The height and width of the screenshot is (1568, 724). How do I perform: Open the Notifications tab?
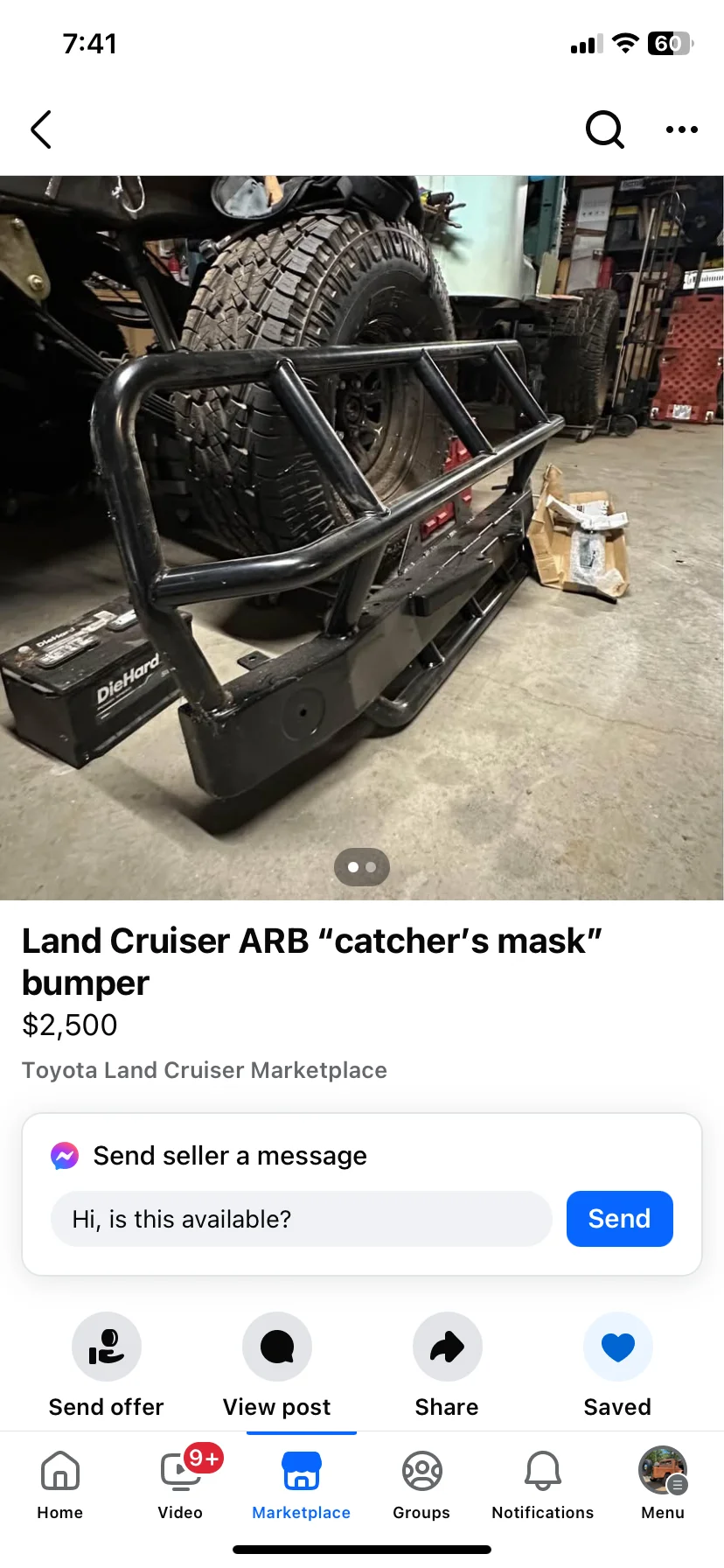tap(542, 1484)
